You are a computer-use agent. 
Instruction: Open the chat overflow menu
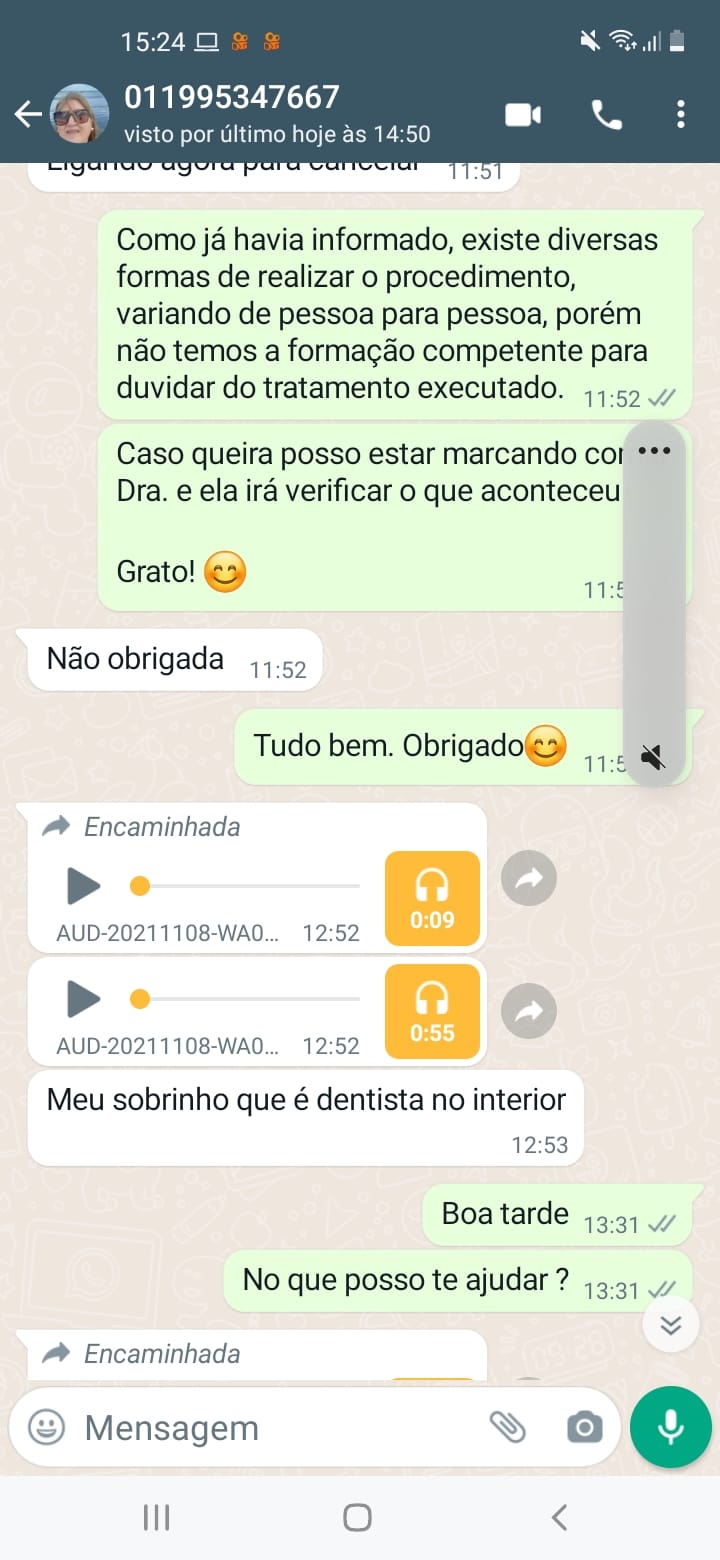[x=681, y=115]
